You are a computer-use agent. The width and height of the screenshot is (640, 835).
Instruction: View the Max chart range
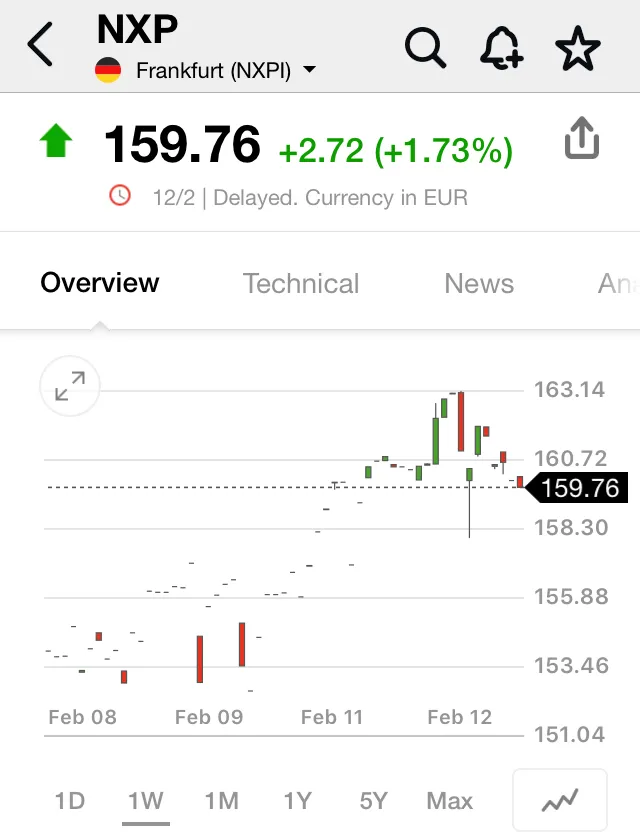449,801
